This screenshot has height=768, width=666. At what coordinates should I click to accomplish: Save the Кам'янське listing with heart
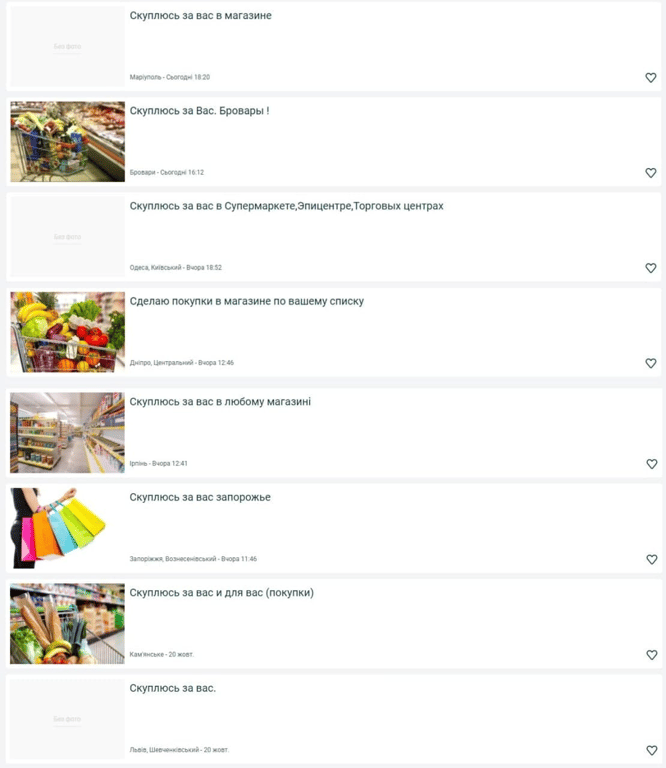pyautogui.click(x=651, y=655)
